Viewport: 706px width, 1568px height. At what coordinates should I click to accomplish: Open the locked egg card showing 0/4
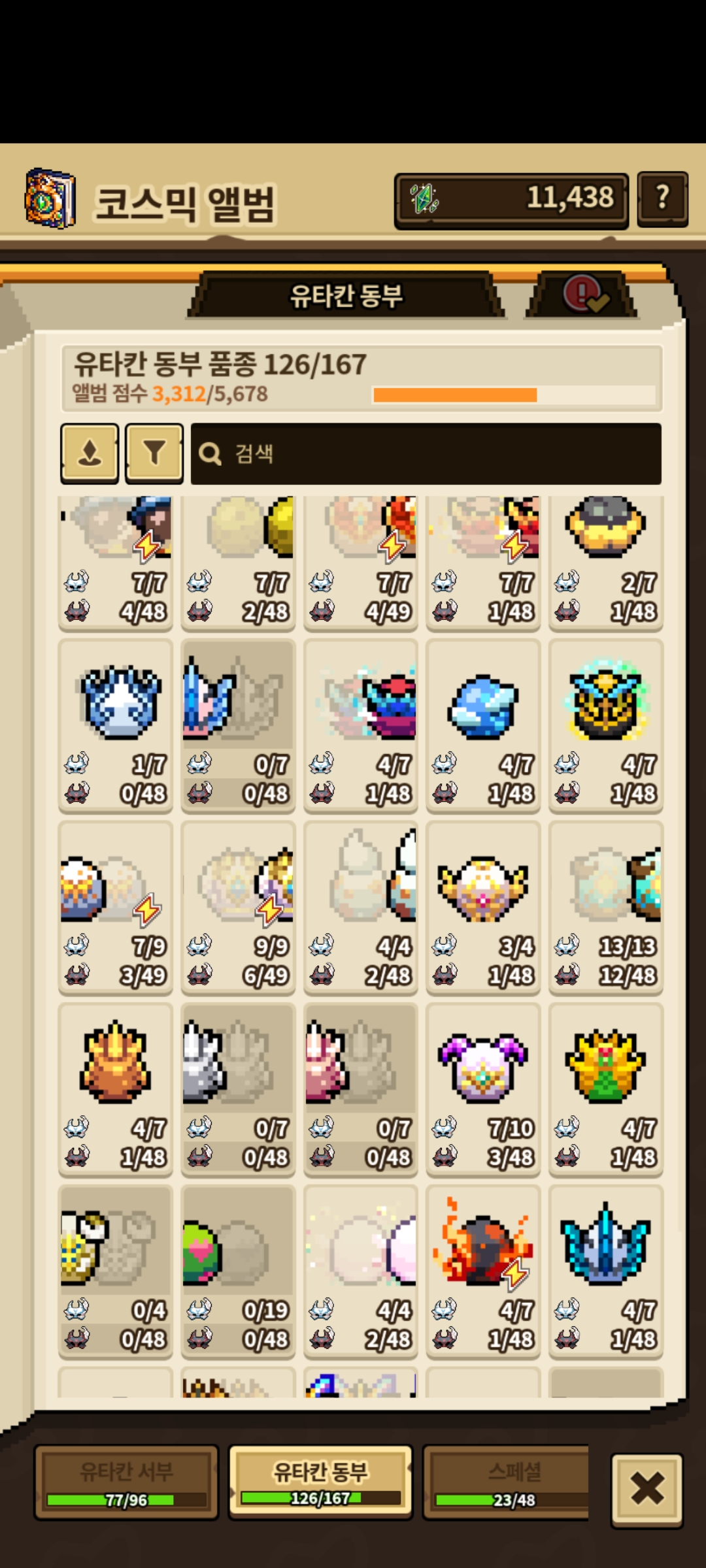pos(116,1271)
